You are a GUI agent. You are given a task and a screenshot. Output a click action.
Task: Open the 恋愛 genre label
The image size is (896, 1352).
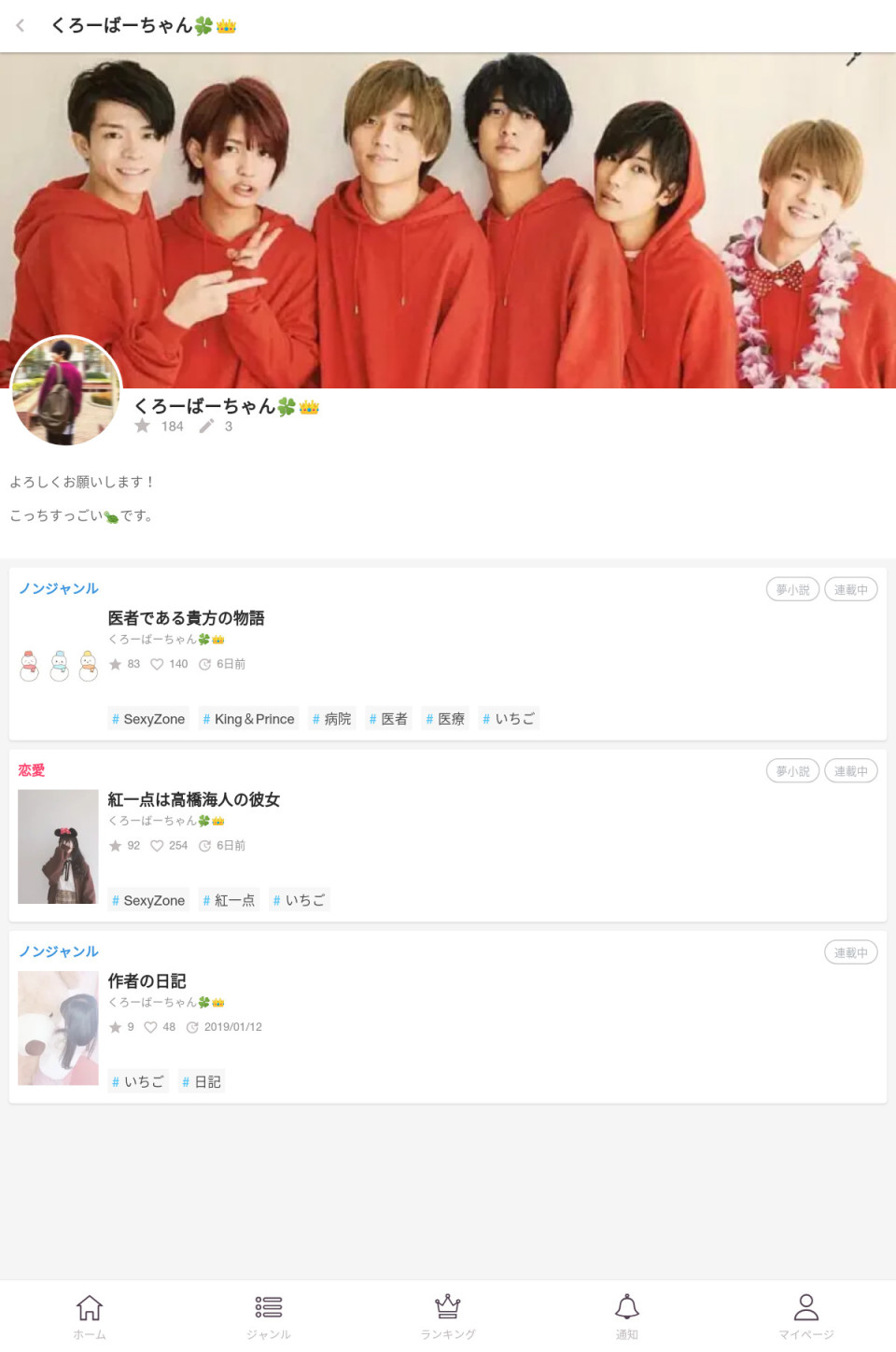[32, 770]
